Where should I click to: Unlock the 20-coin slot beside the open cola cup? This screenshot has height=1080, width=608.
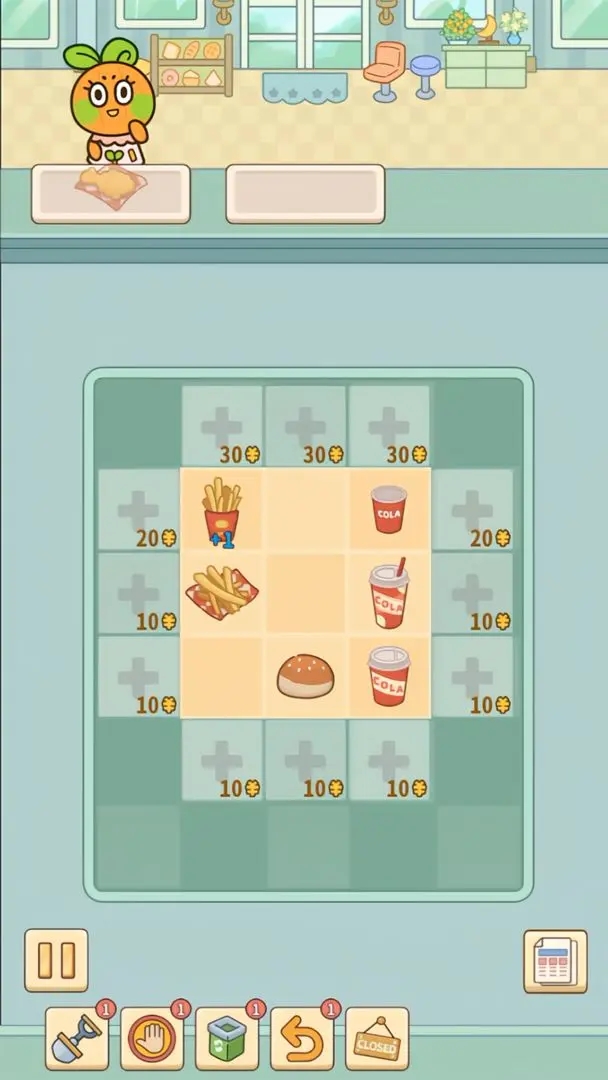(472, 510)
